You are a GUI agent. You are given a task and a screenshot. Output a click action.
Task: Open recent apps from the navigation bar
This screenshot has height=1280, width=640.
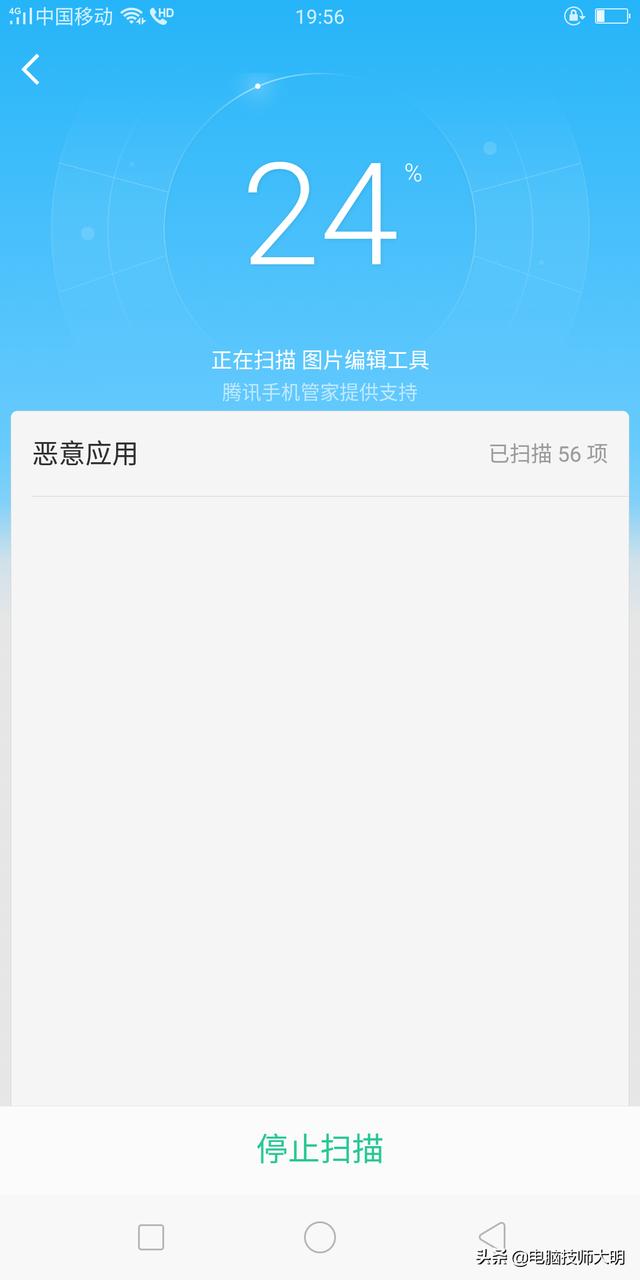[x=151, y=1237]
